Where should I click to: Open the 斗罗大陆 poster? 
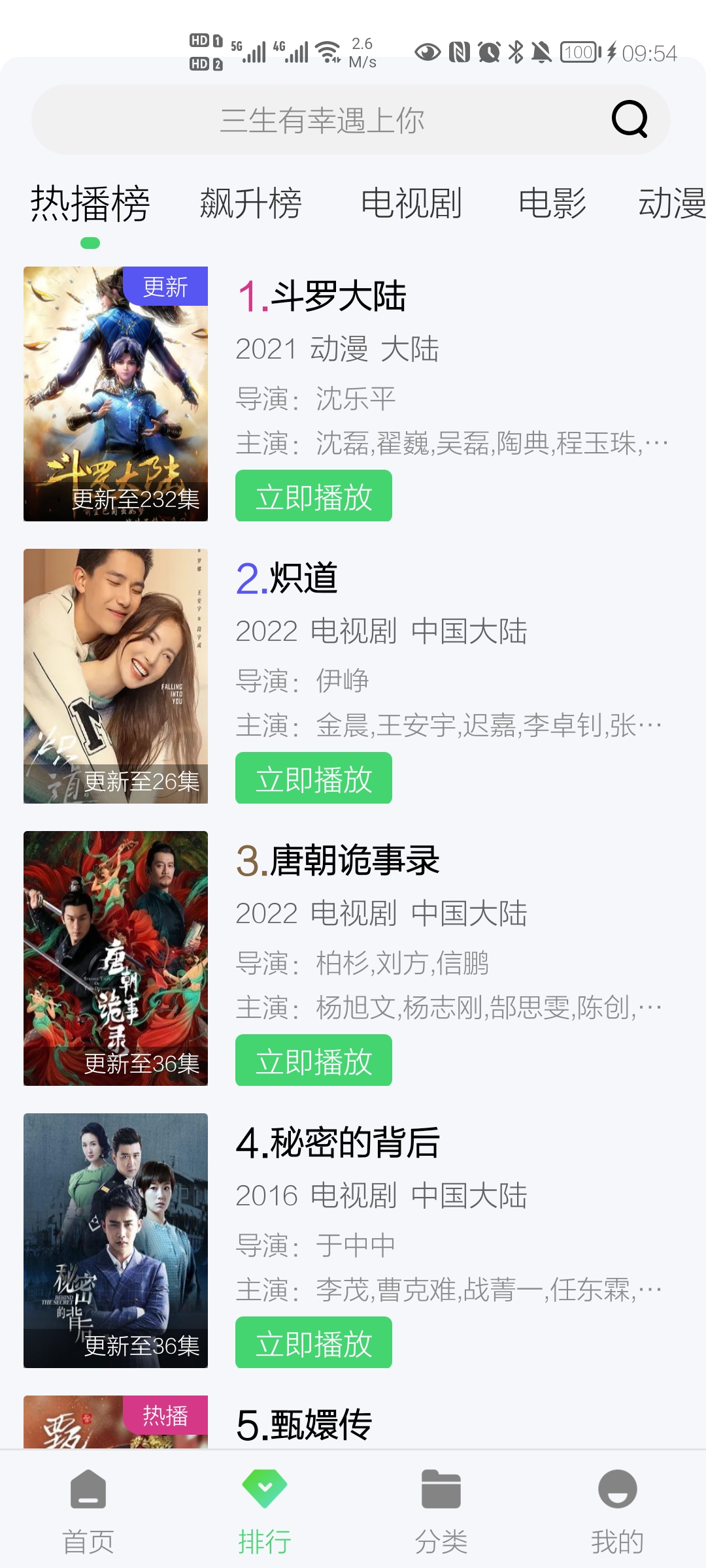tap(116, 394)
